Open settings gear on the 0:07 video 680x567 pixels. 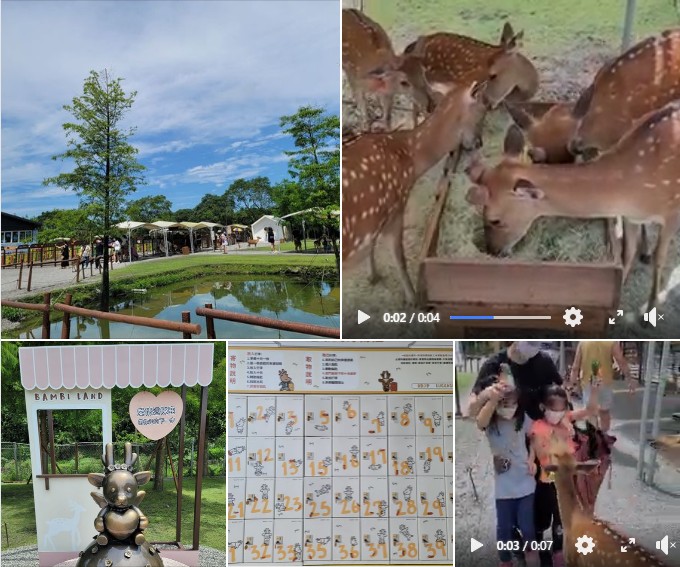click(585, 545)
